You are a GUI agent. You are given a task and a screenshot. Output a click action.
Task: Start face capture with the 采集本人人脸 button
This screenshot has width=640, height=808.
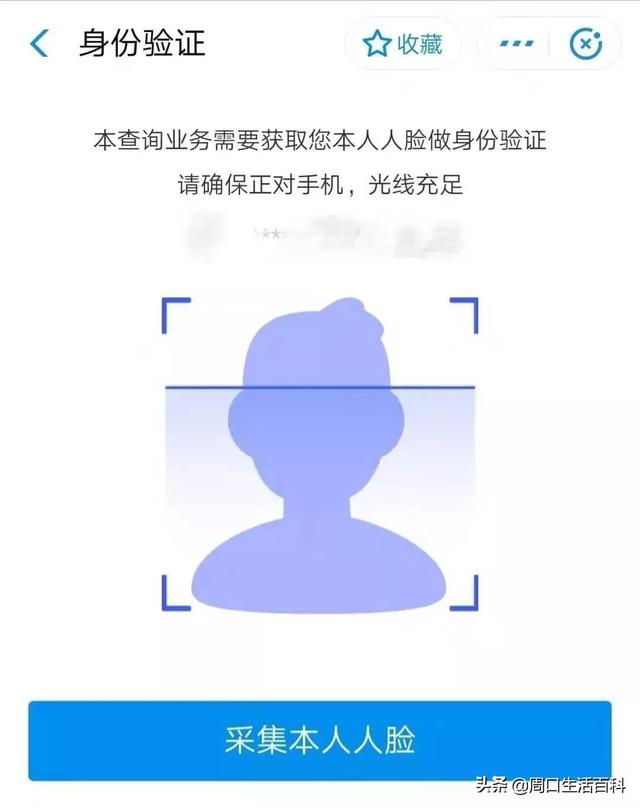click(x=319, y=740)
